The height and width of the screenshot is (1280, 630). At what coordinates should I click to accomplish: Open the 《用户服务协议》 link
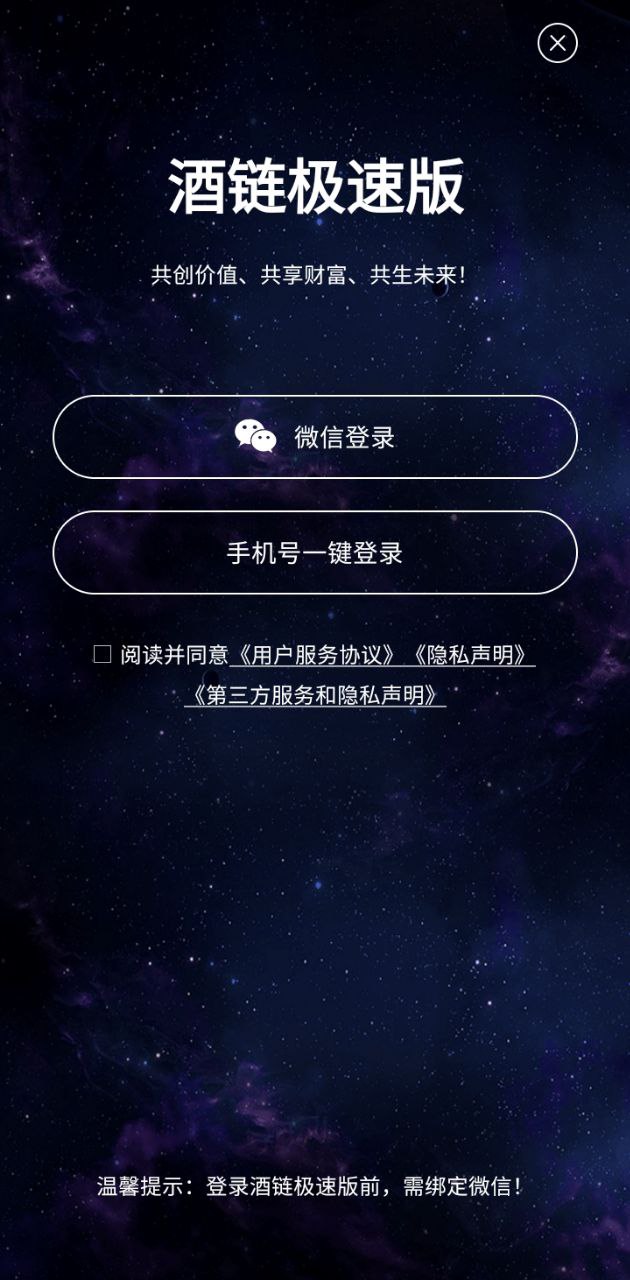[x=314, y=655]
